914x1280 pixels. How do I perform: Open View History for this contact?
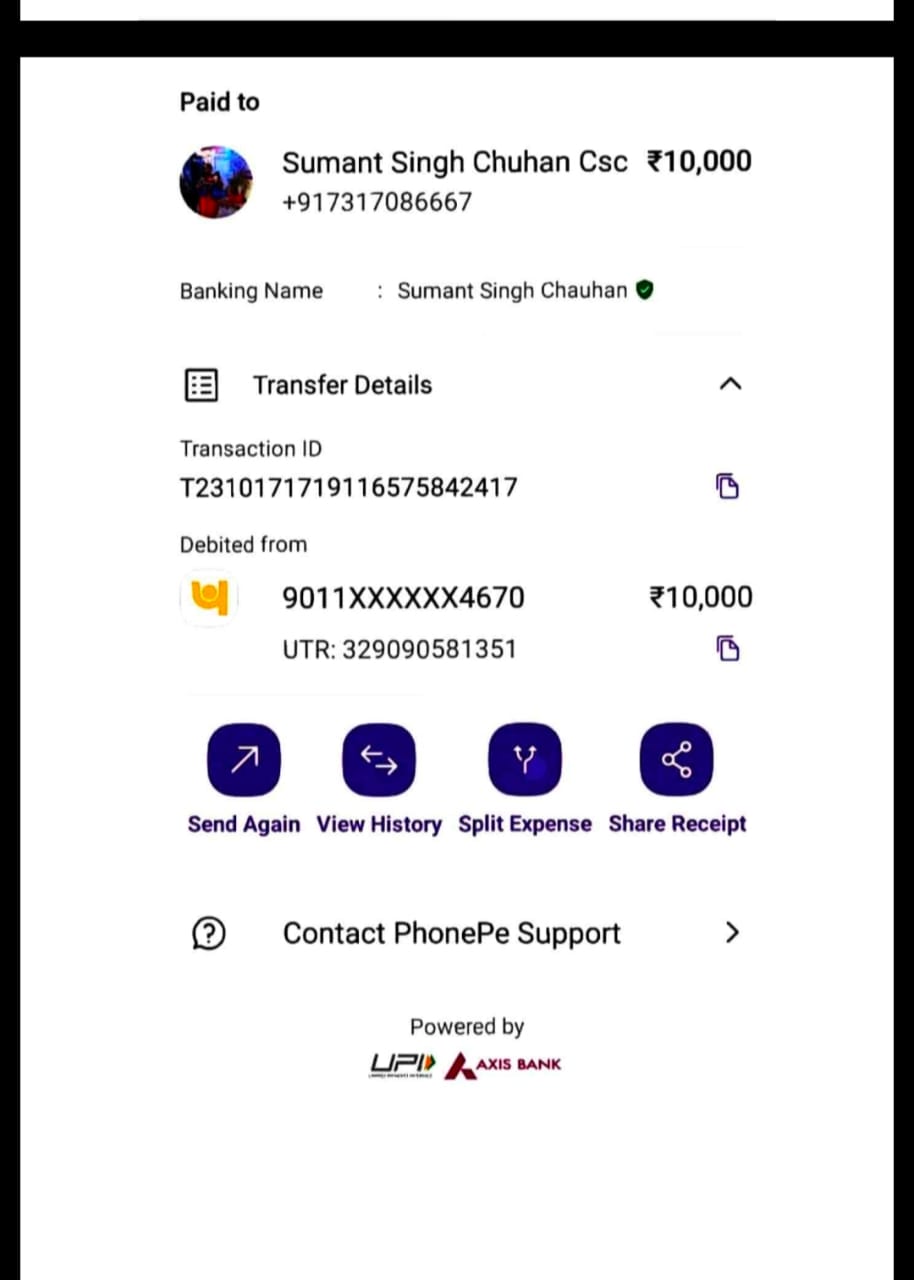(379, 760)
